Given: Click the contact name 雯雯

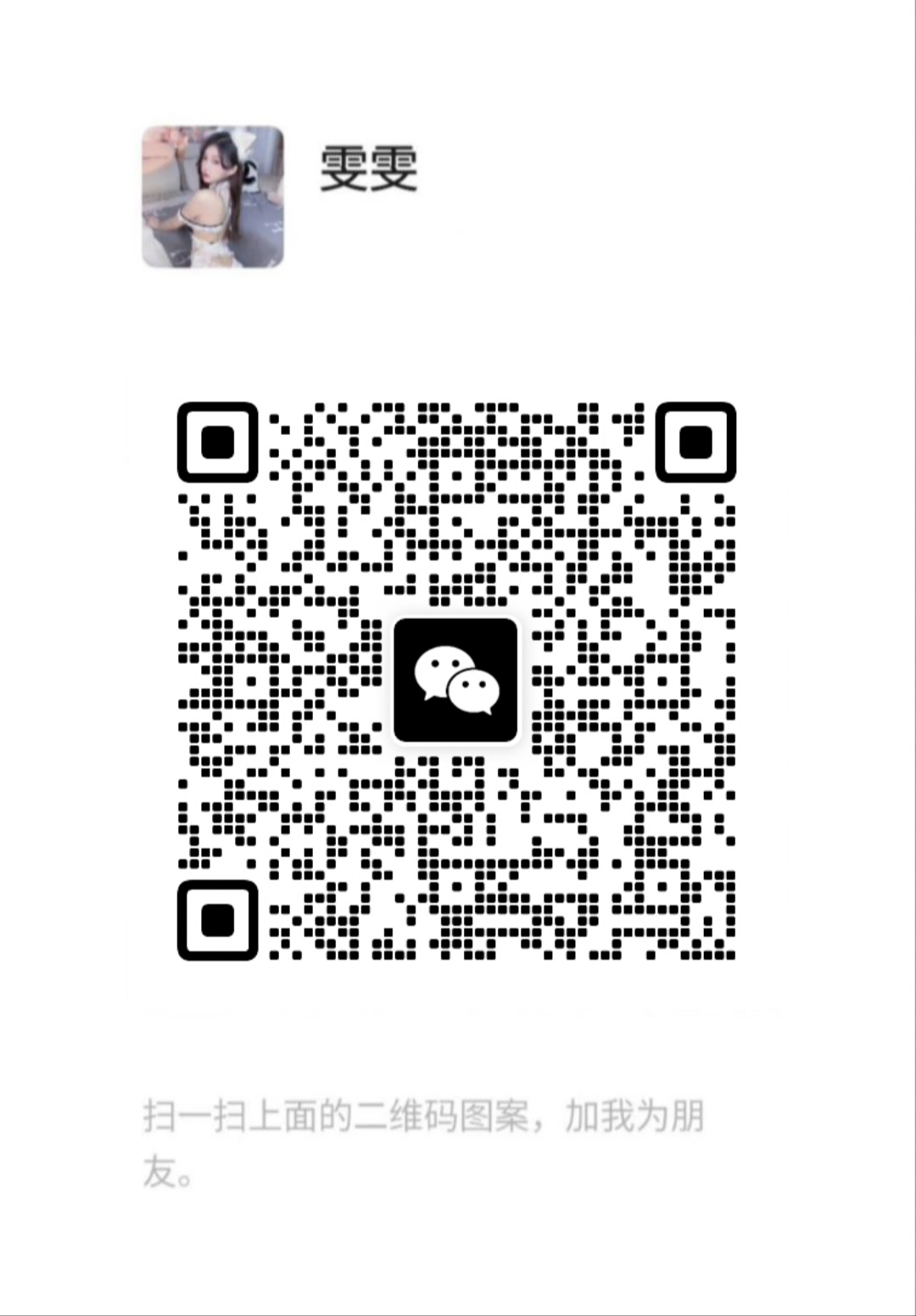Looking at the screenshot, I should [x=371, y=167].
